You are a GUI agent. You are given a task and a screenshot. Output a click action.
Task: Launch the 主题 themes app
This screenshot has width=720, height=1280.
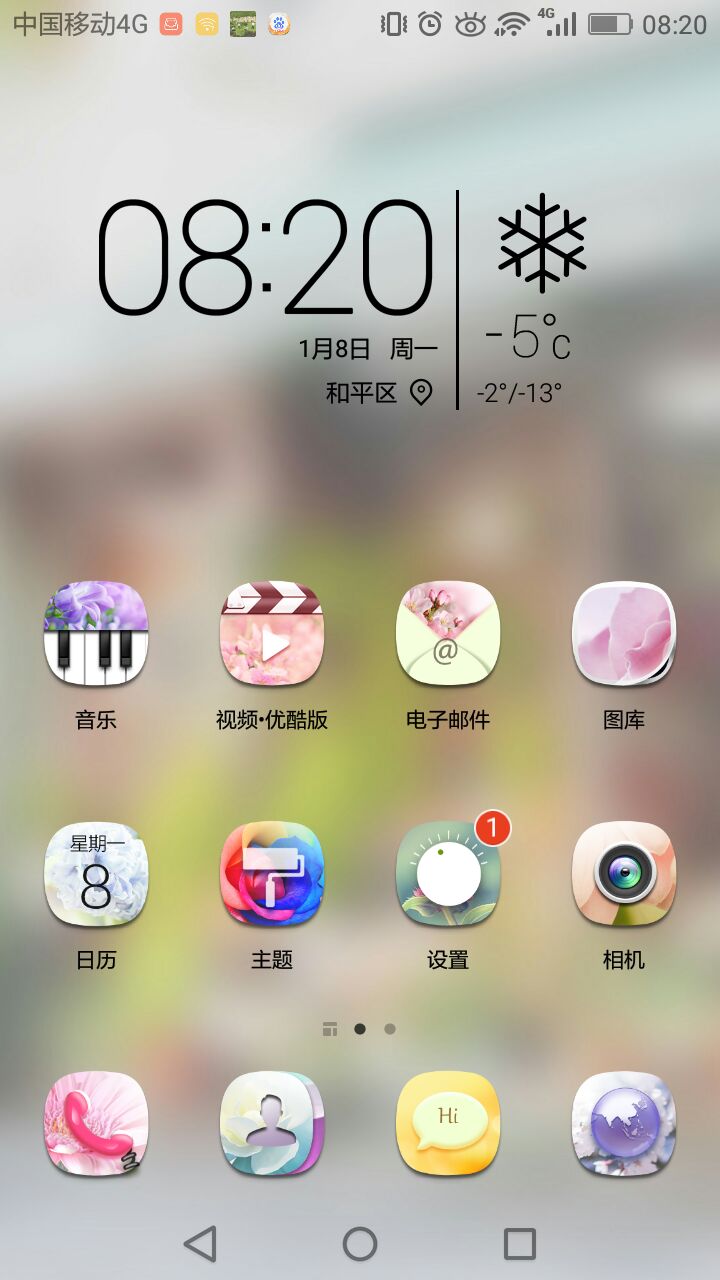pyautogui.click(x=272, y=874)
